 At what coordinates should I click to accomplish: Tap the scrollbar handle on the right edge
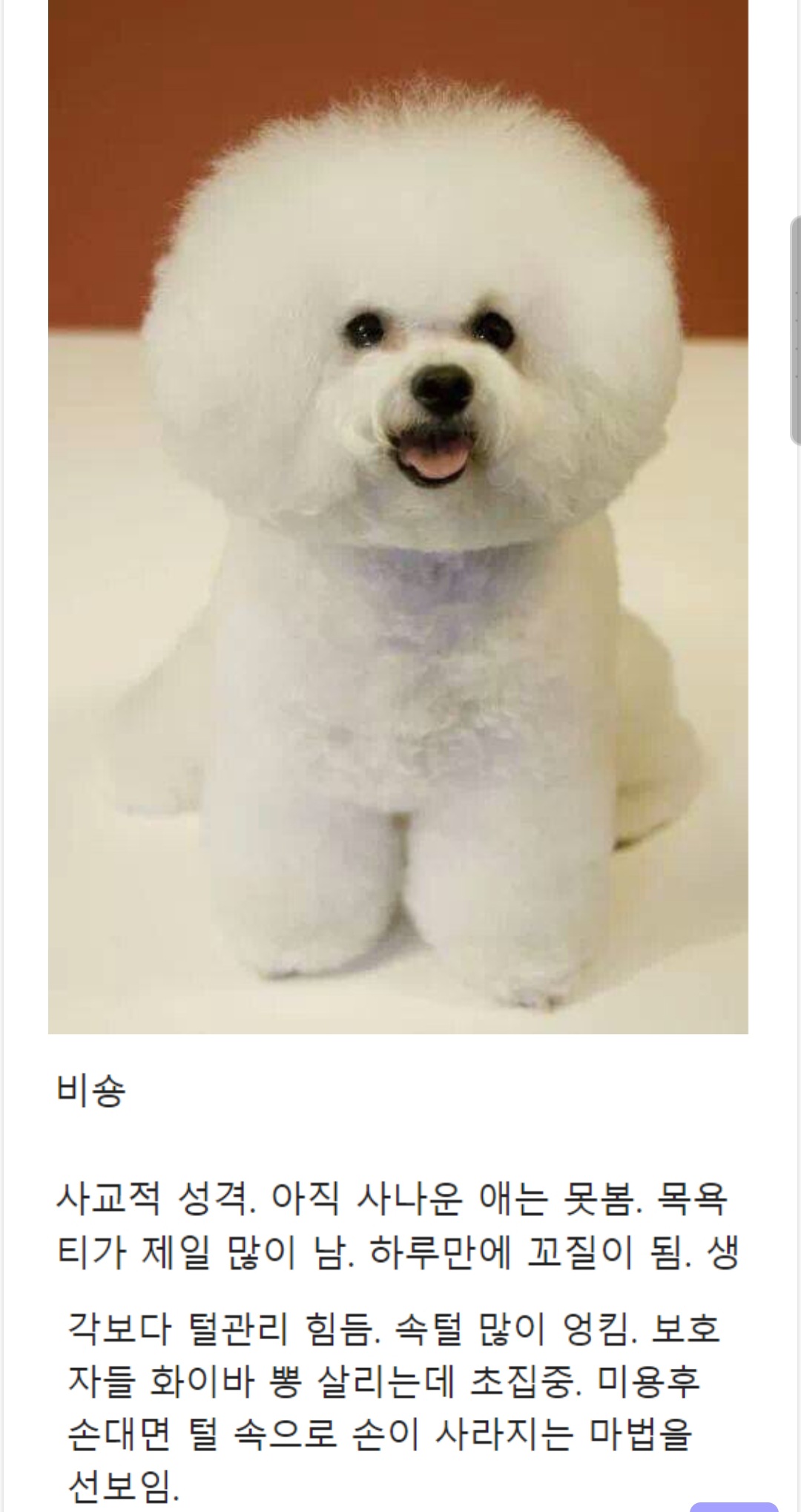pos(796,332)
